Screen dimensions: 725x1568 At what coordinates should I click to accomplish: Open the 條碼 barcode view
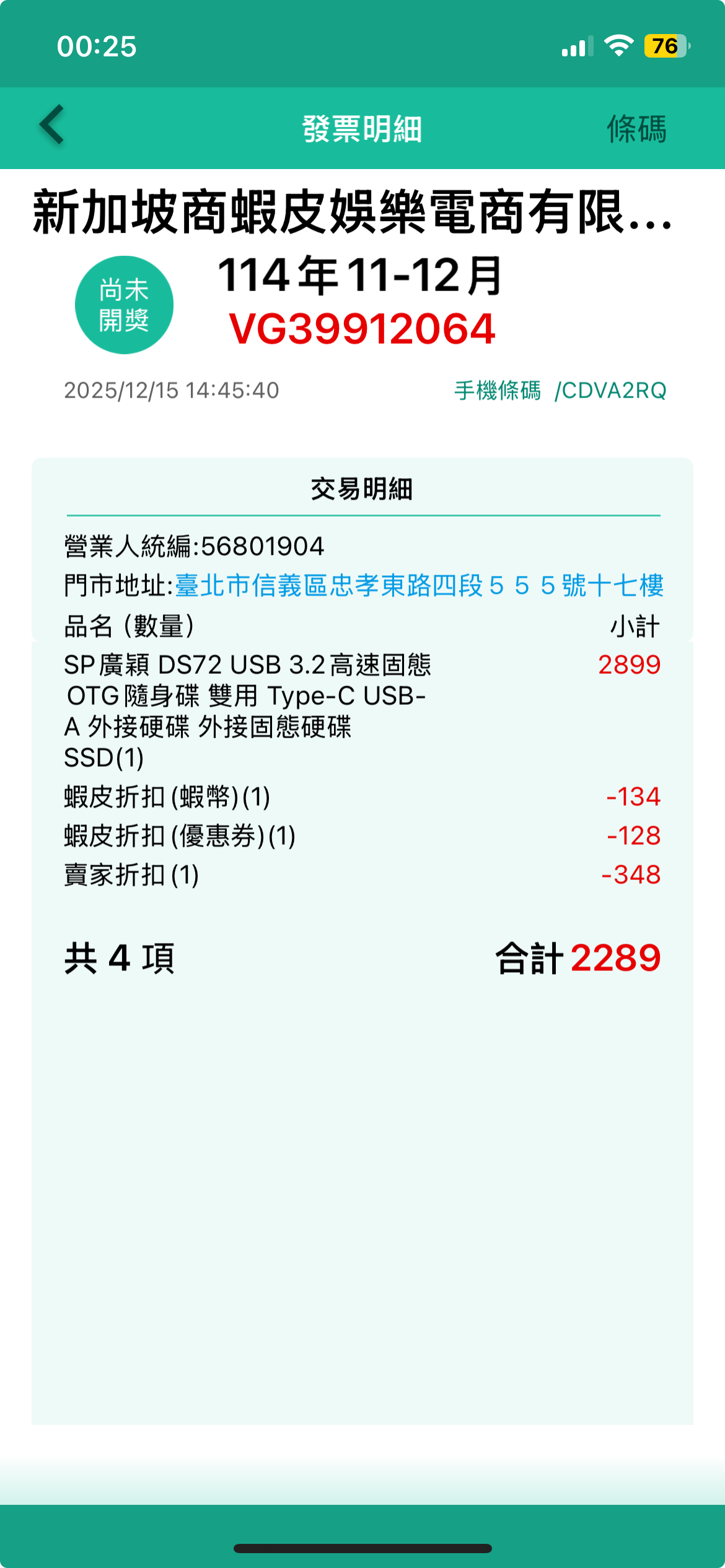click(636, 129)
